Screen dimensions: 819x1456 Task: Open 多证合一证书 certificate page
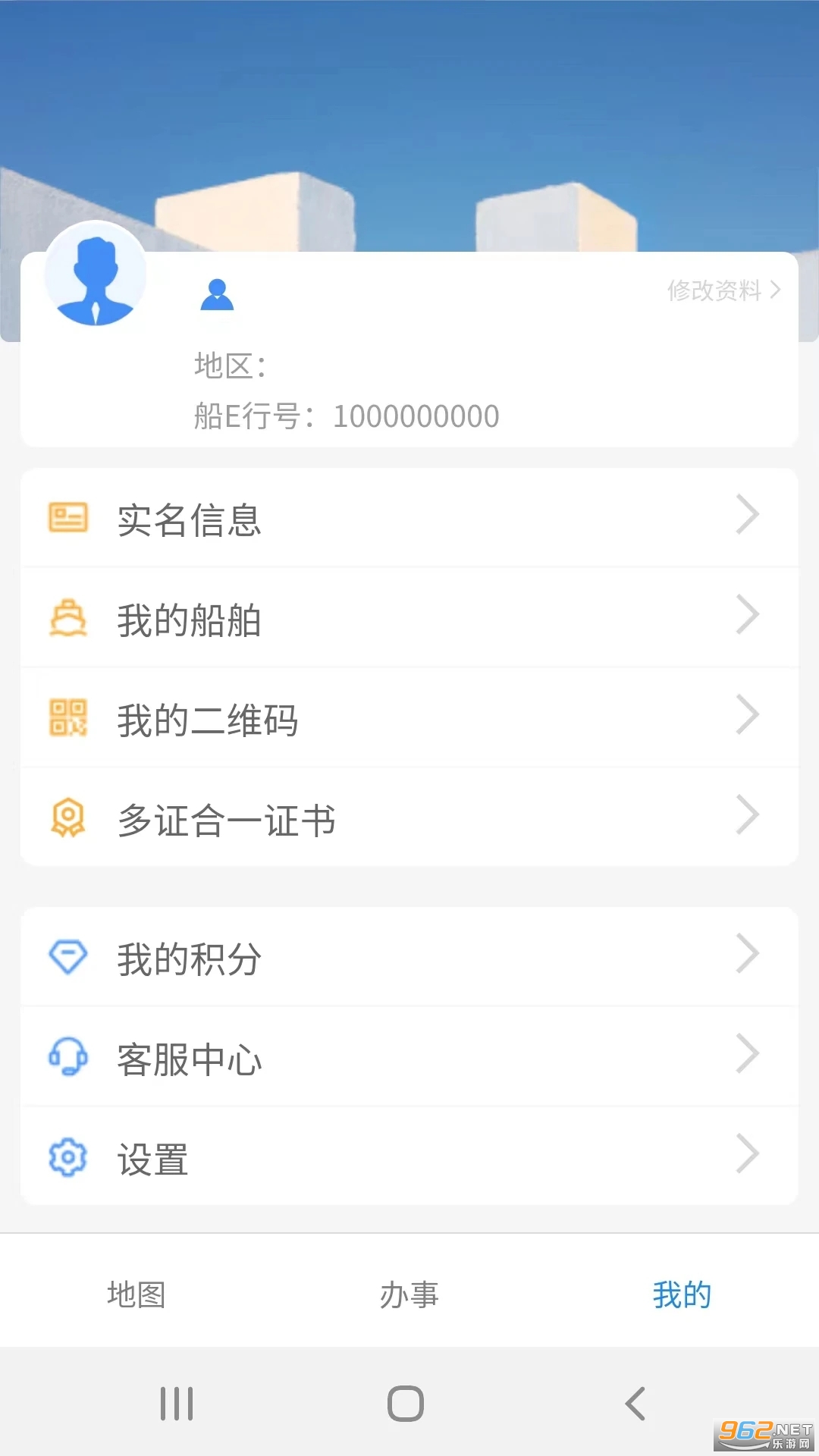[409, 819]
